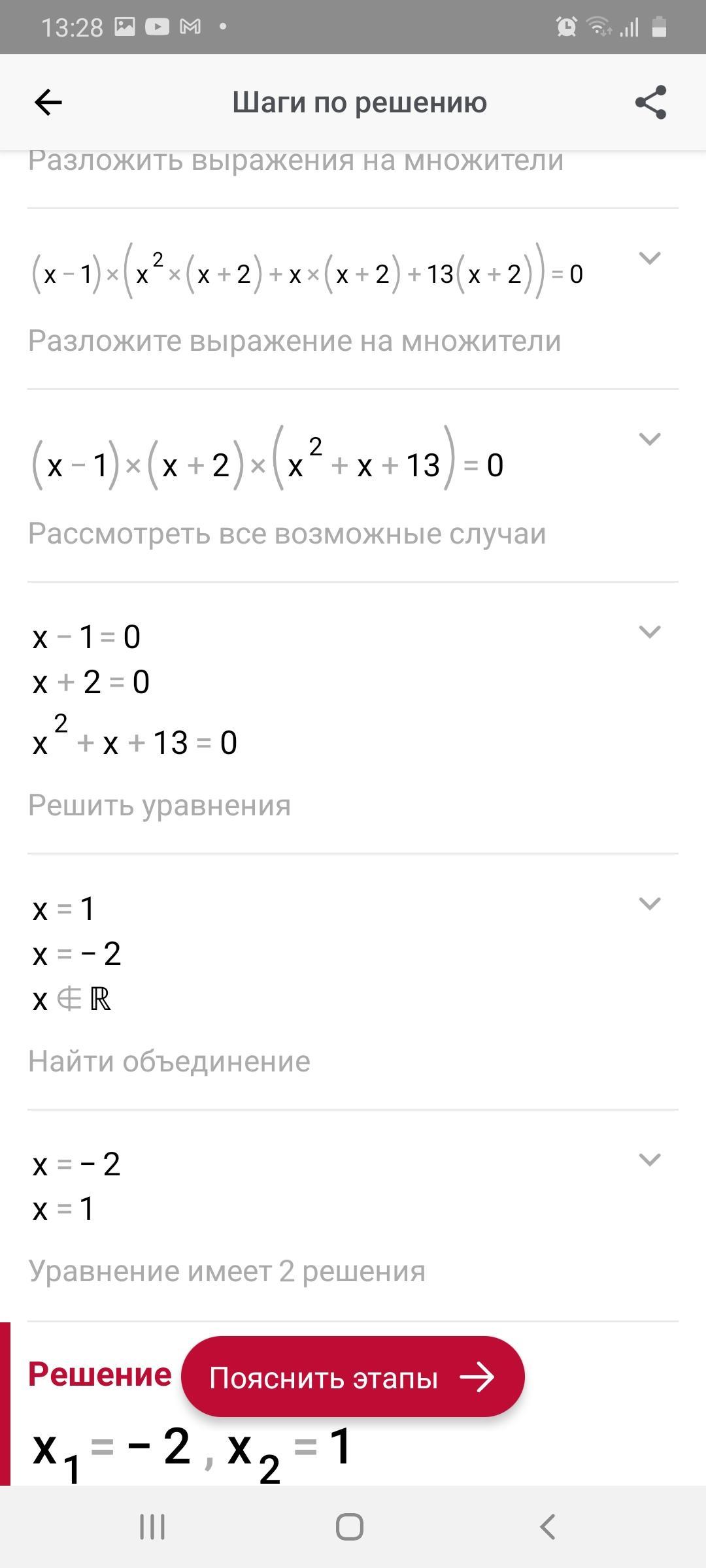Go back using the top arrow
706x1568 pixels.
click(x=48, y=103)
